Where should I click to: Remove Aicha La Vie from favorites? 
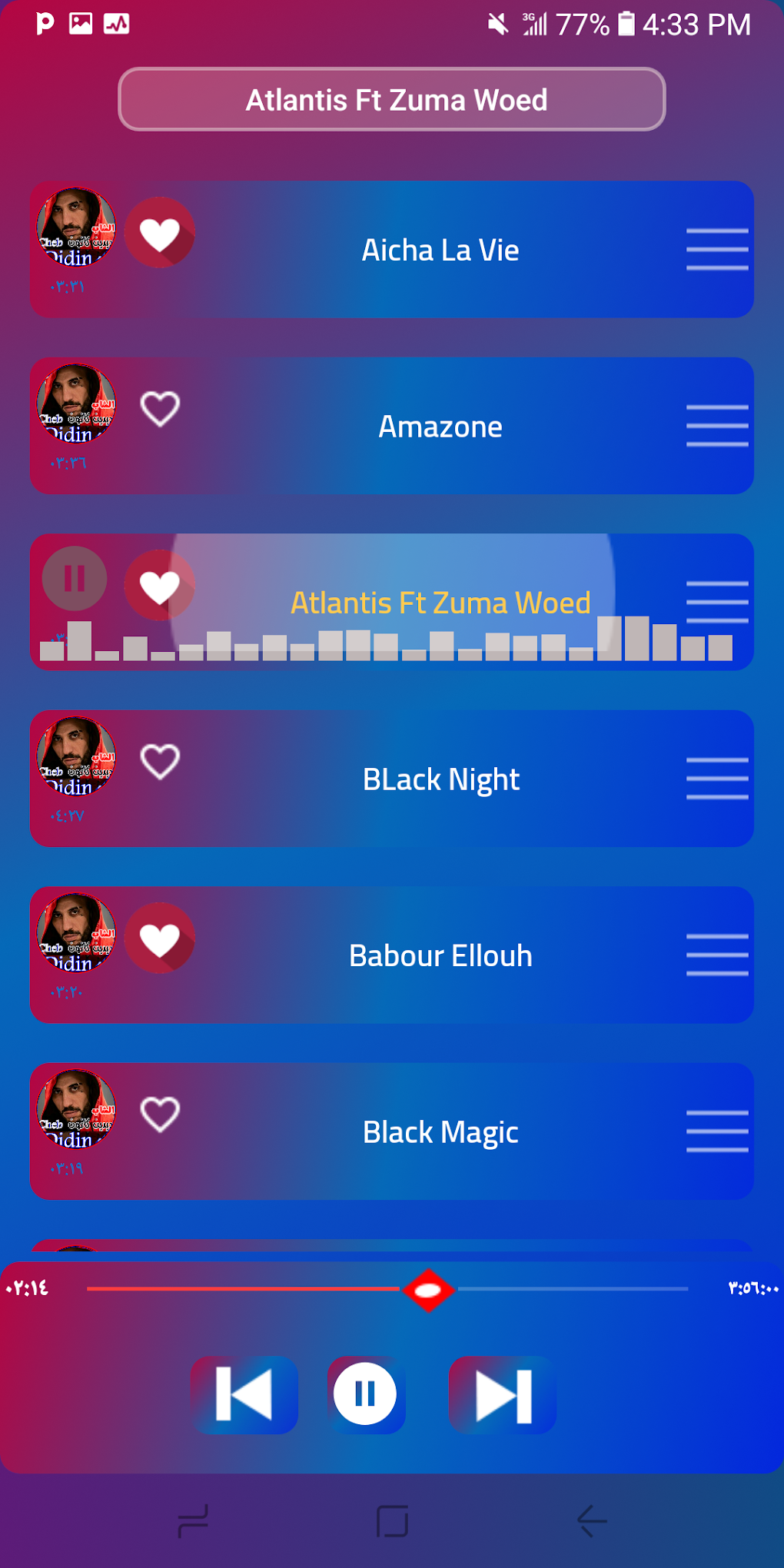tap(160, 233)
